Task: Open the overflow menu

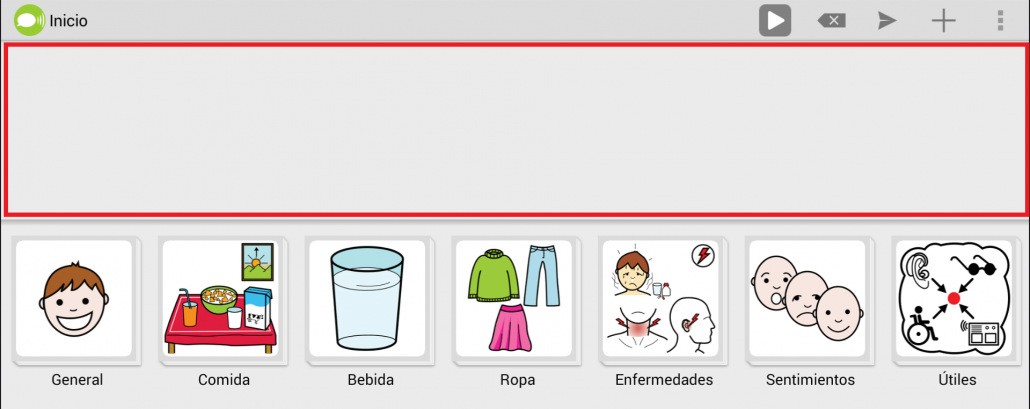Action: (1000, 20)
